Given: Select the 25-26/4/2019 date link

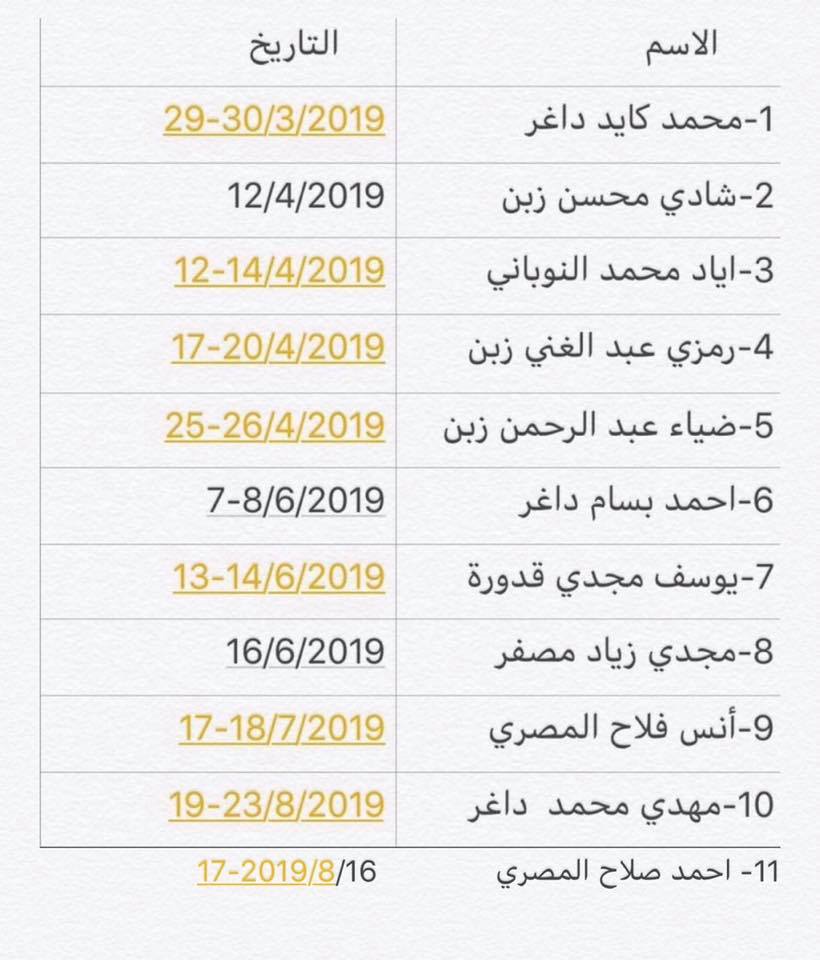Looking at the screenshot, I should pyautogui.click(x=274, y=426).
